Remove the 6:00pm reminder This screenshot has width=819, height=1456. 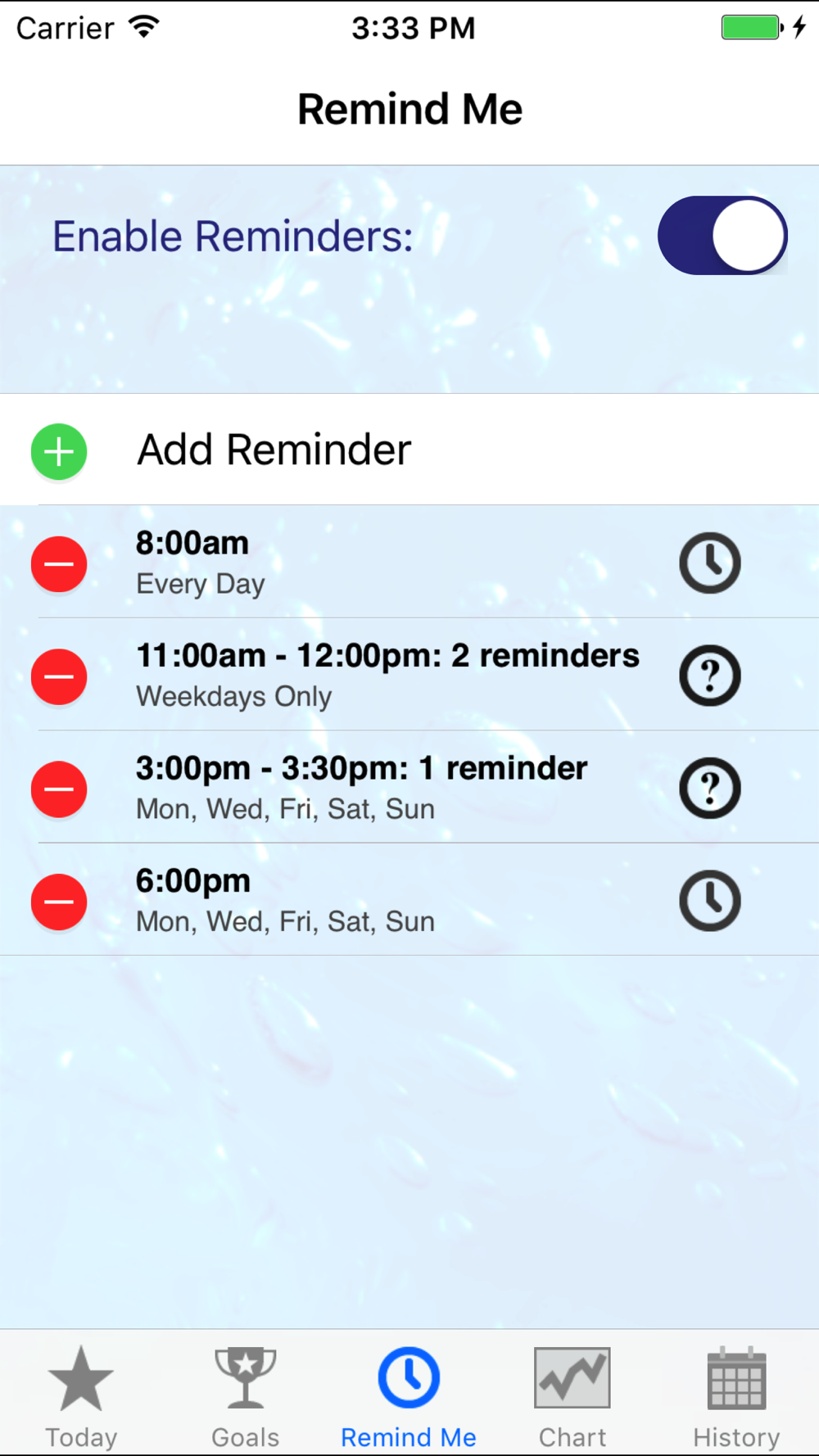[59, 902]
